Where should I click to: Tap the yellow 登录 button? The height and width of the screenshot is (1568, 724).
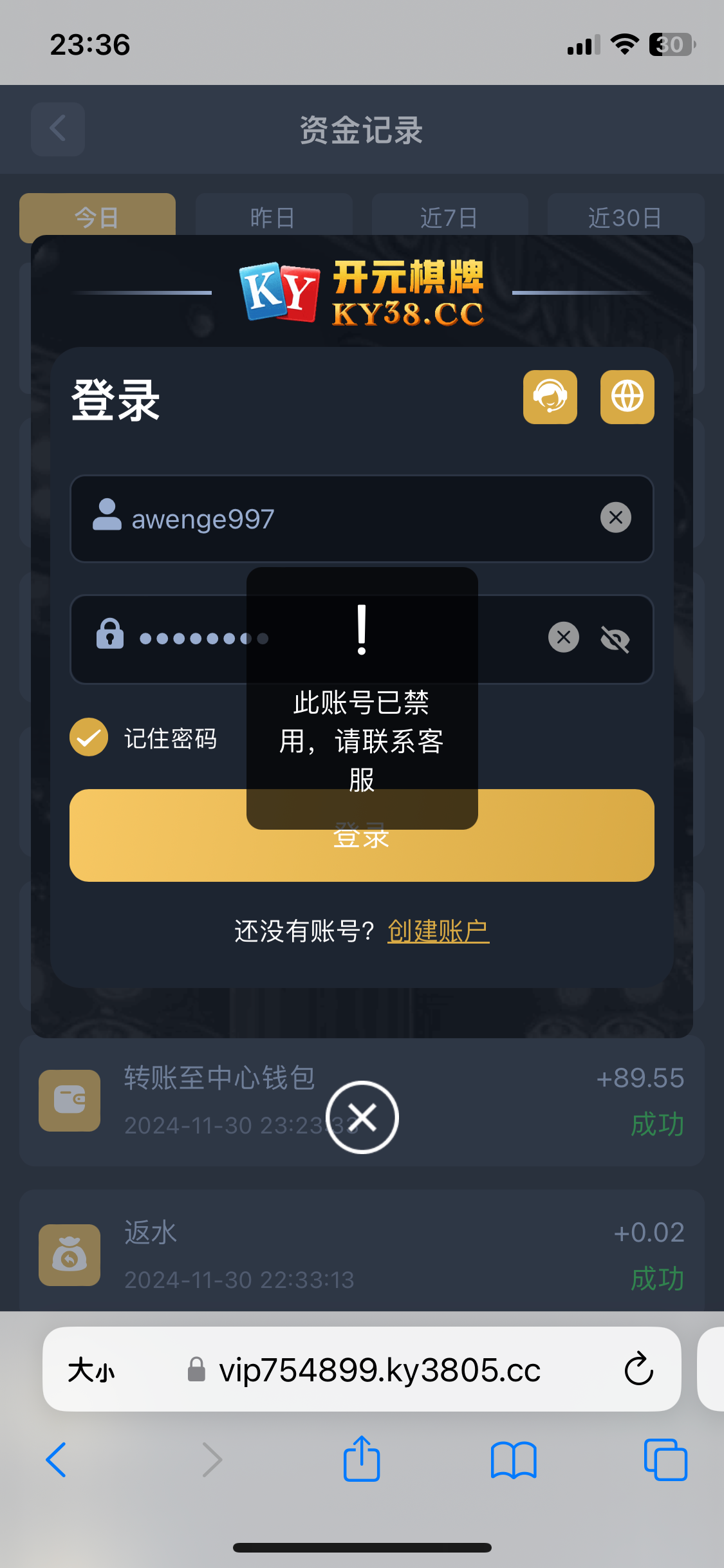(566, 835)
